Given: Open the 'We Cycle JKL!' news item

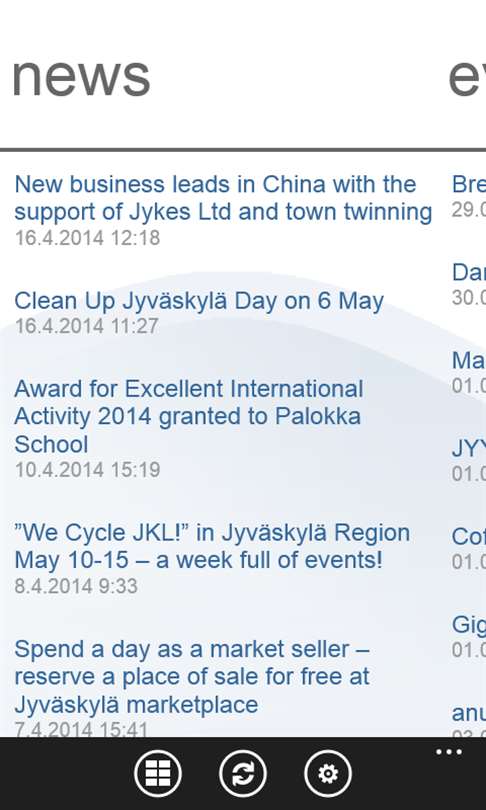Looking at the screenshot, I should coord(212,547).
